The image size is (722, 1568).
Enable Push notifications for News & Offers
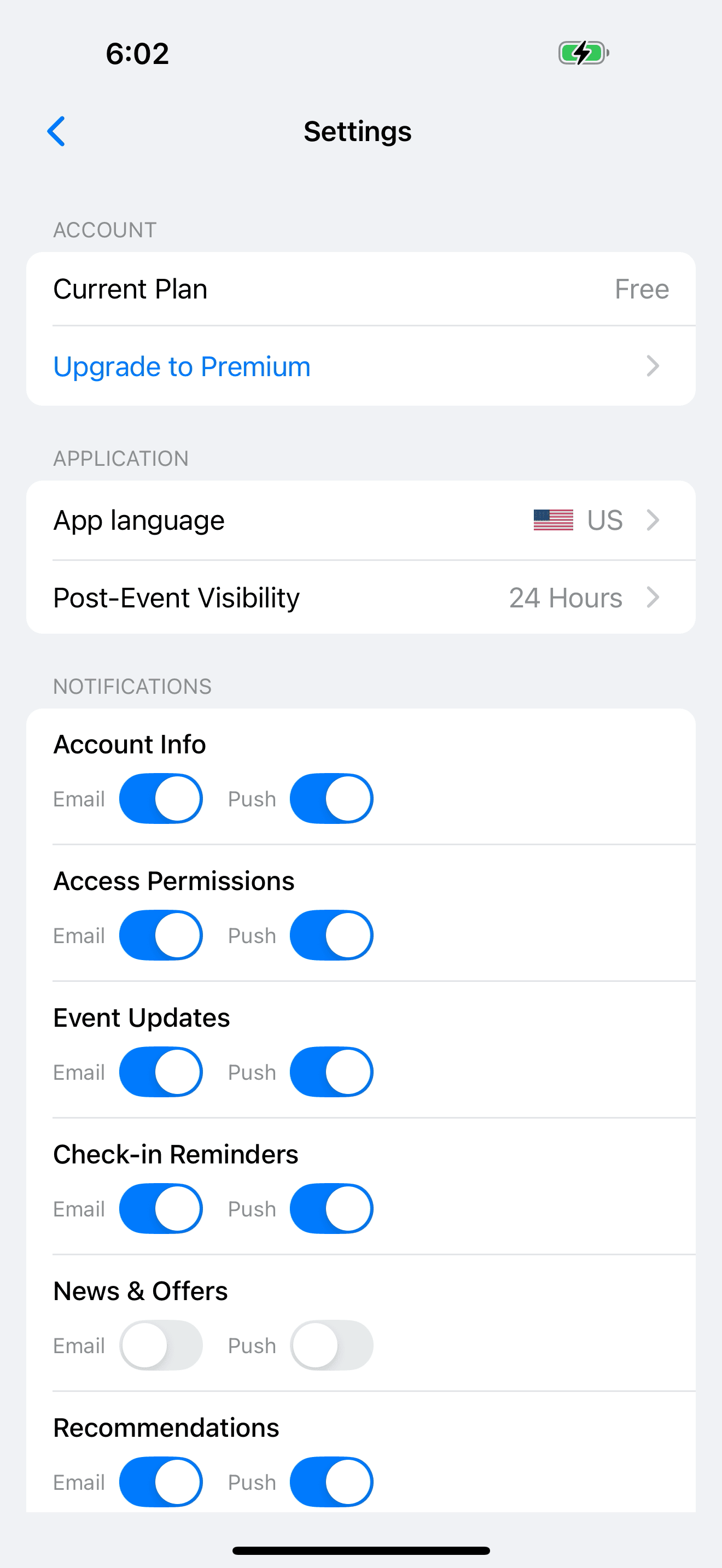point(332,1346)
